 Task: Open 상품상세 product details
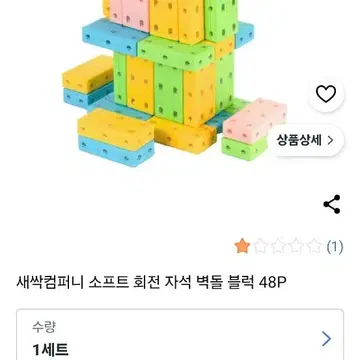click(305, 140)
